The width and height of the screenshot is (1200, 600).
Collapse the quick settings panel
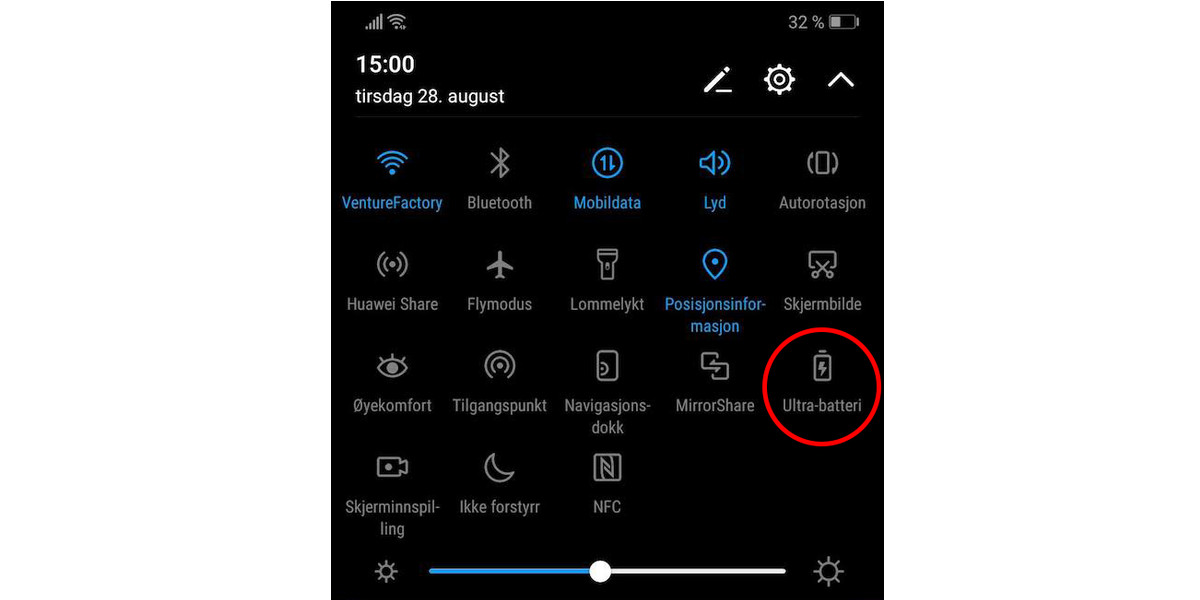point(841,80)
